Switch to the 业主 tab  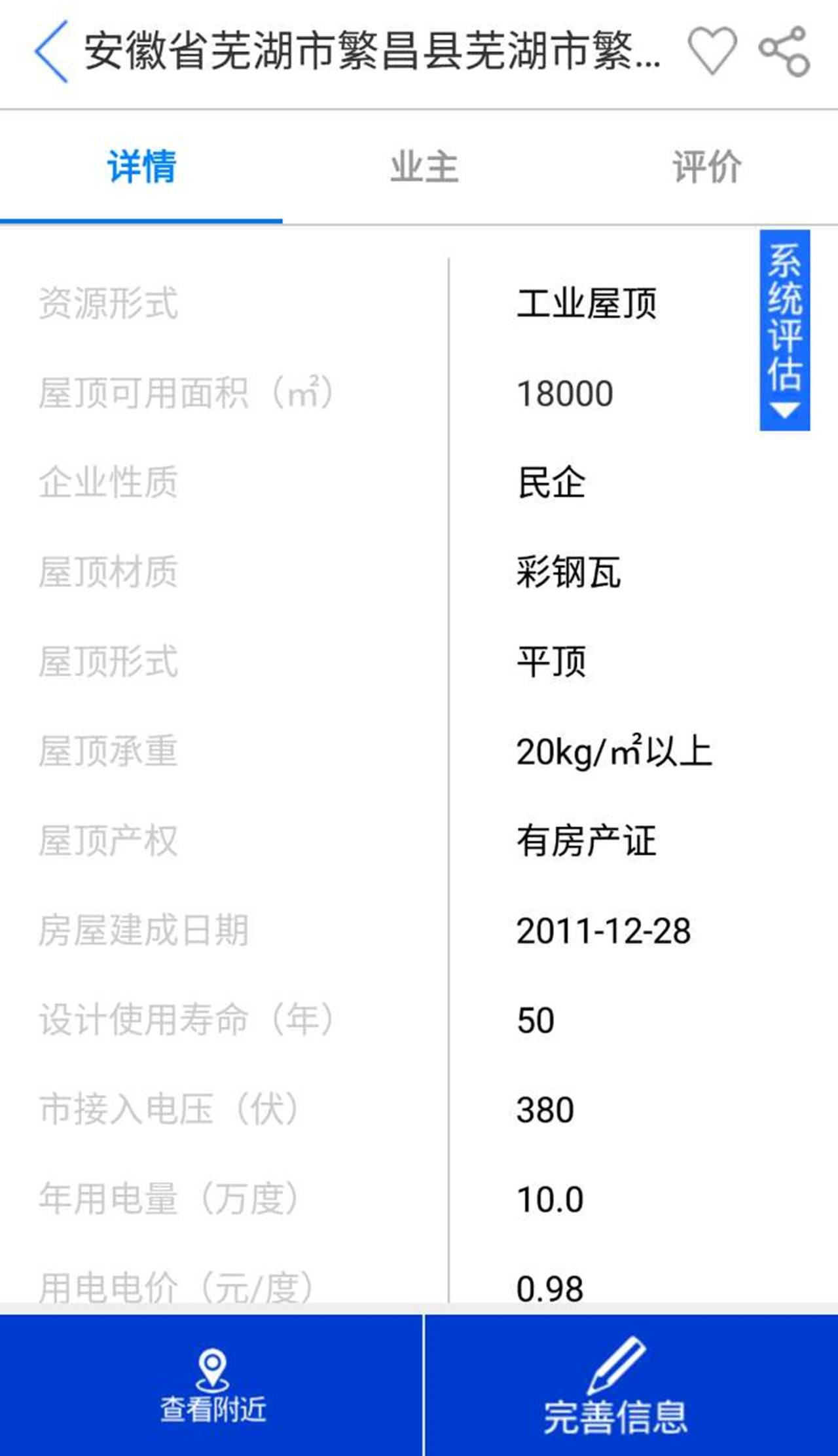tap(424, 167)
